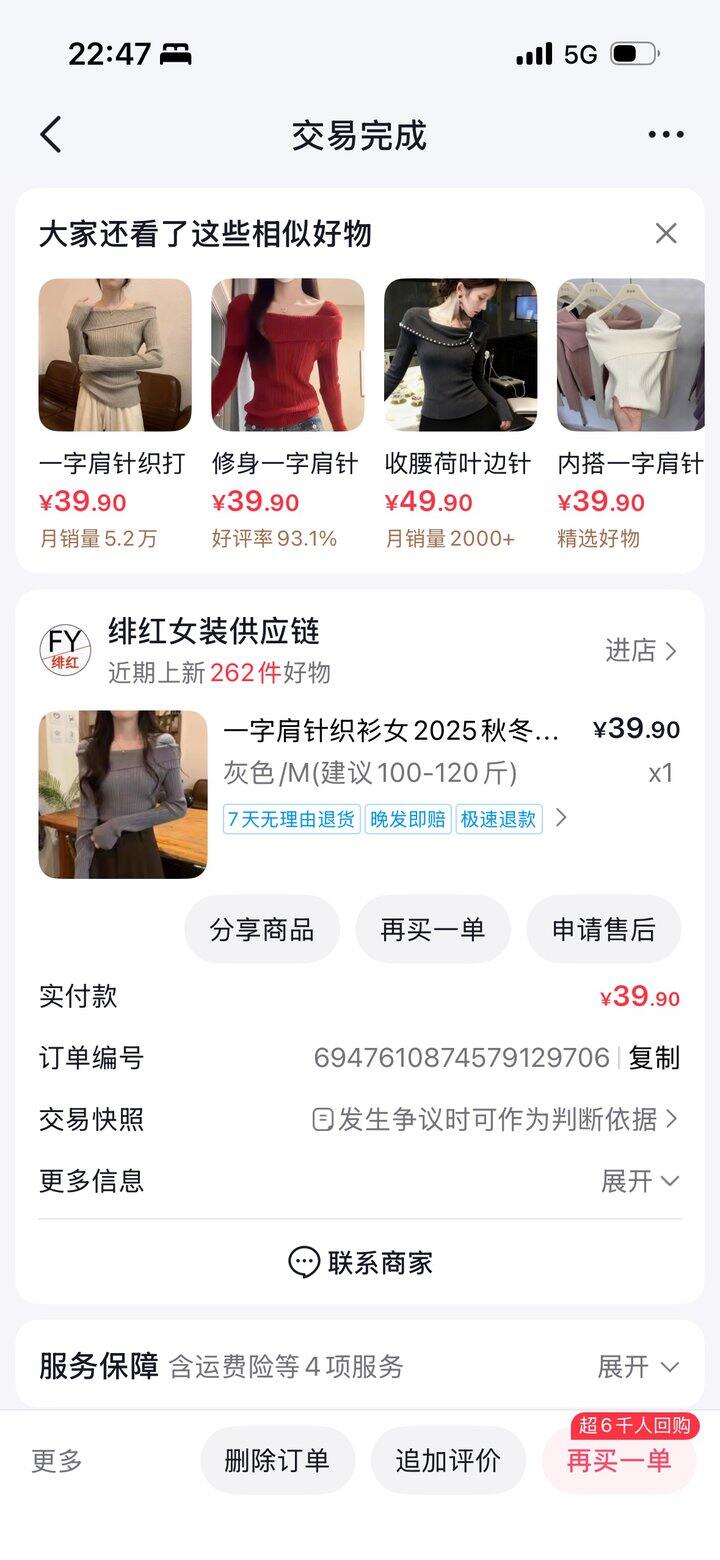This screenshot has height=1560, width=720.
Task: Tap the 分享商品 button
Action: [262, 929]
